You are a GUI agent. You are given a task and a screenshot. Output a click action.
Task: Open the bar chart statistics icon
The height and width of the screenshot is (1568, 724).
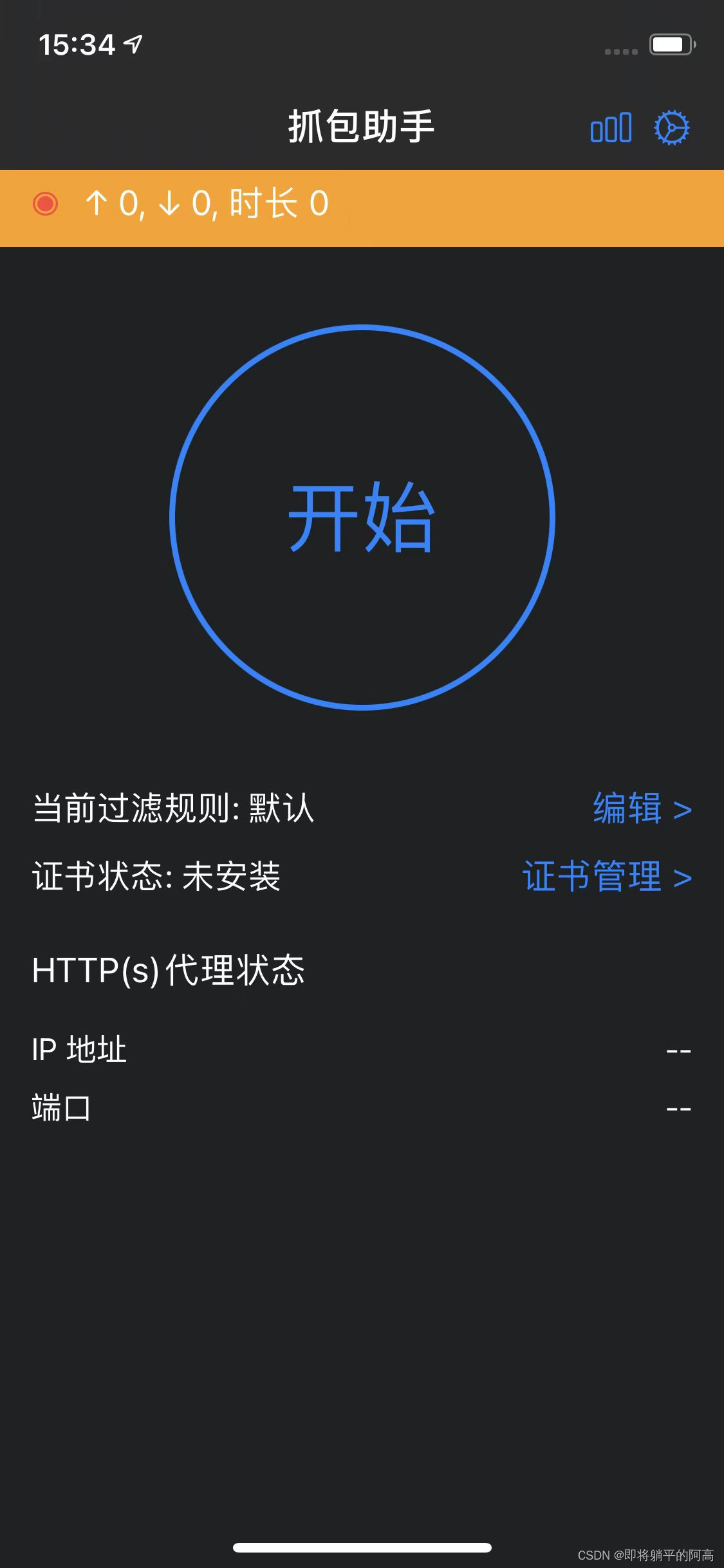click(x=611, y=127)
